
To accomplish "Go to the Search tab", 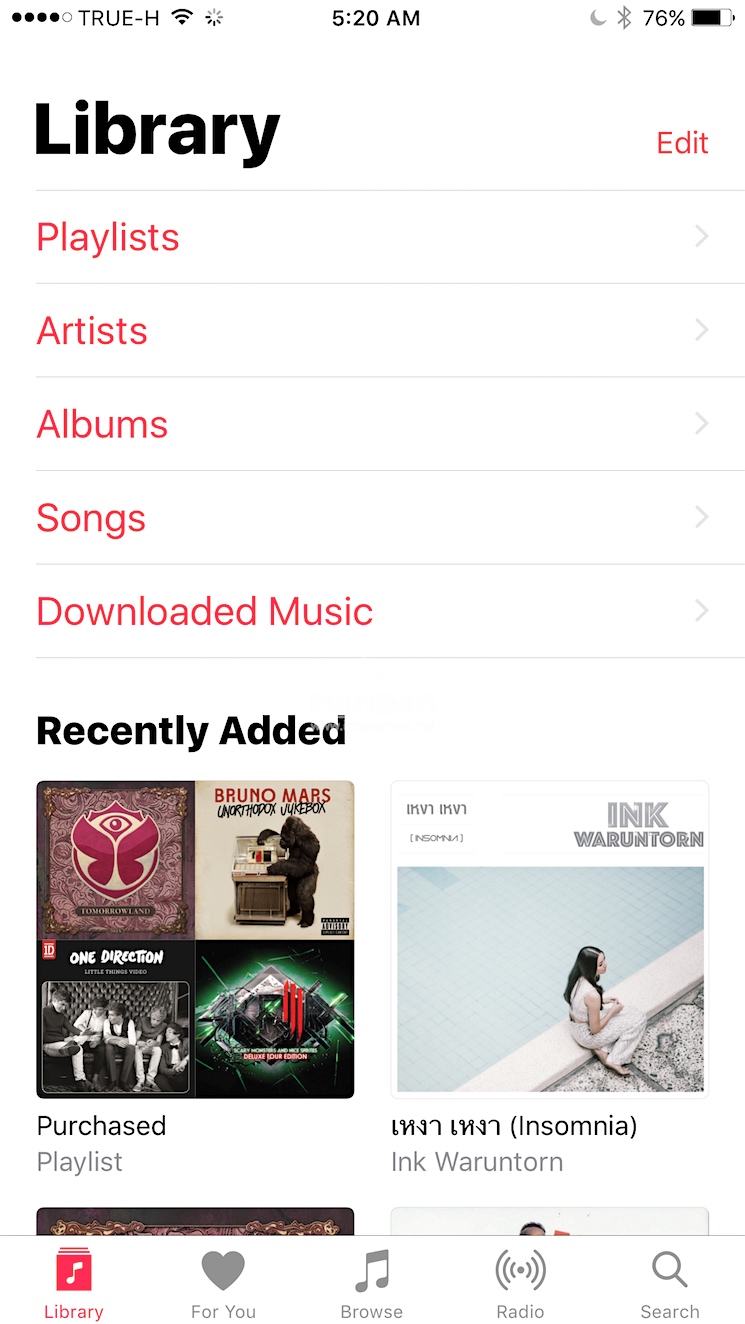I will point(669,1285).
